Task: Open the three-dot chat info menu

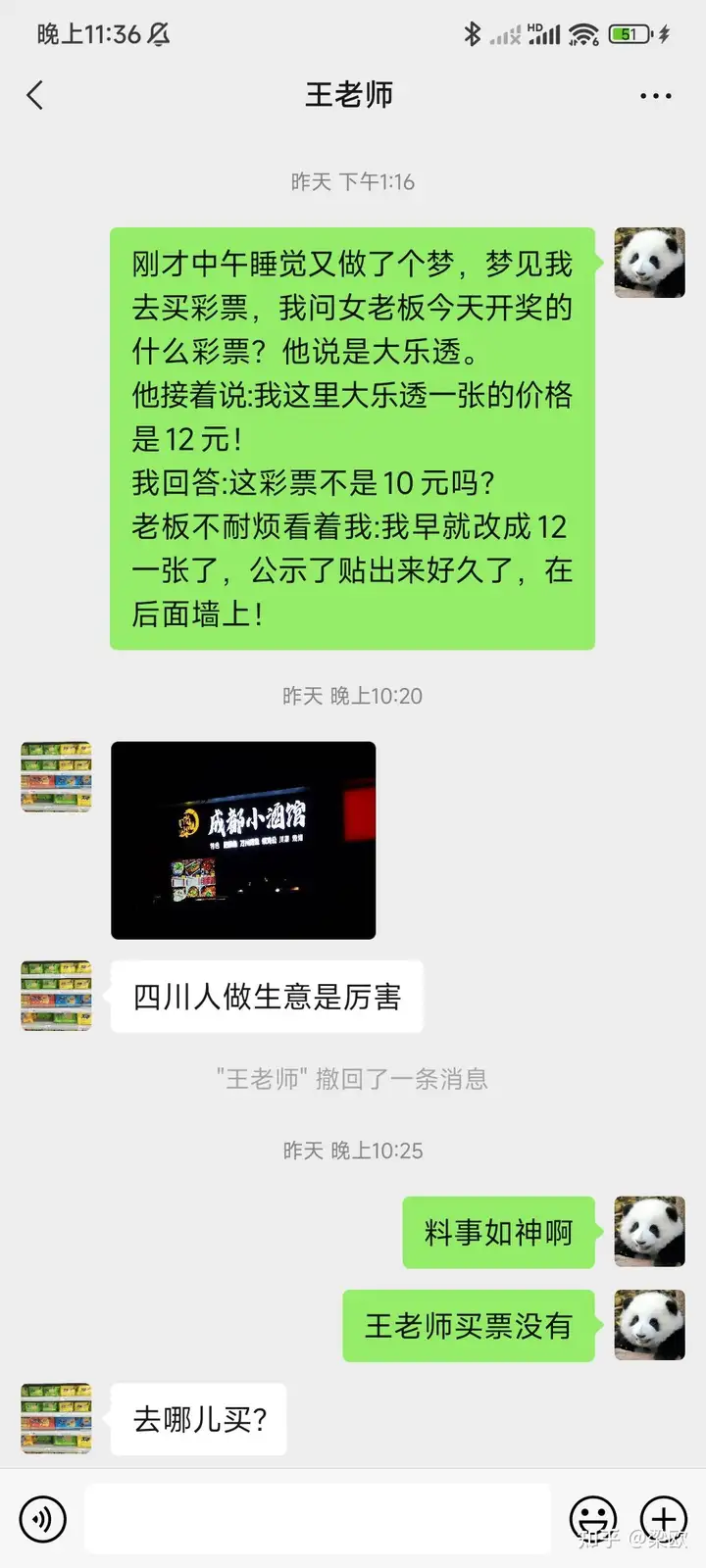Action: (x=655, y=96)
